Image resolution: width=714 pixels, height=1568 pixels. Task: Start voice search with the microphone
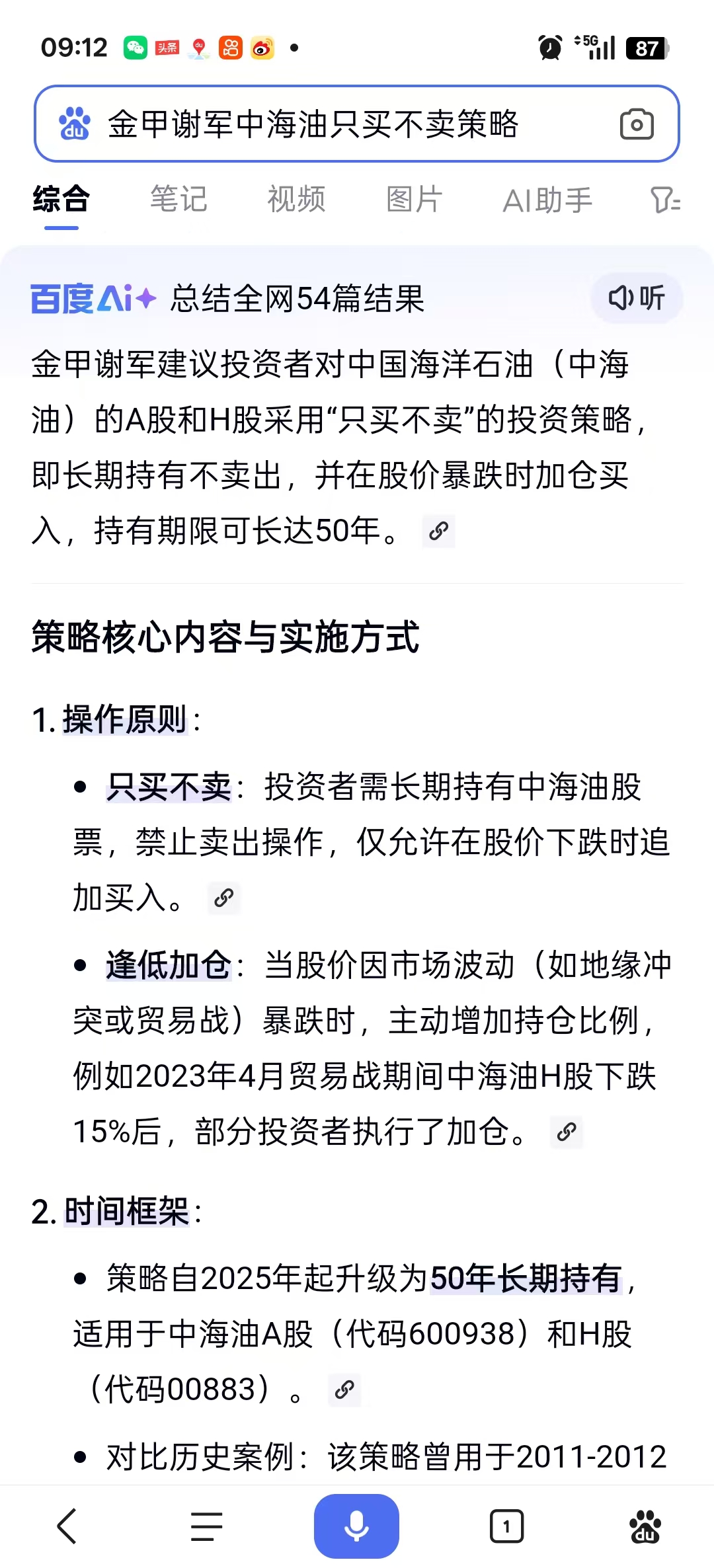(356, 1526)
